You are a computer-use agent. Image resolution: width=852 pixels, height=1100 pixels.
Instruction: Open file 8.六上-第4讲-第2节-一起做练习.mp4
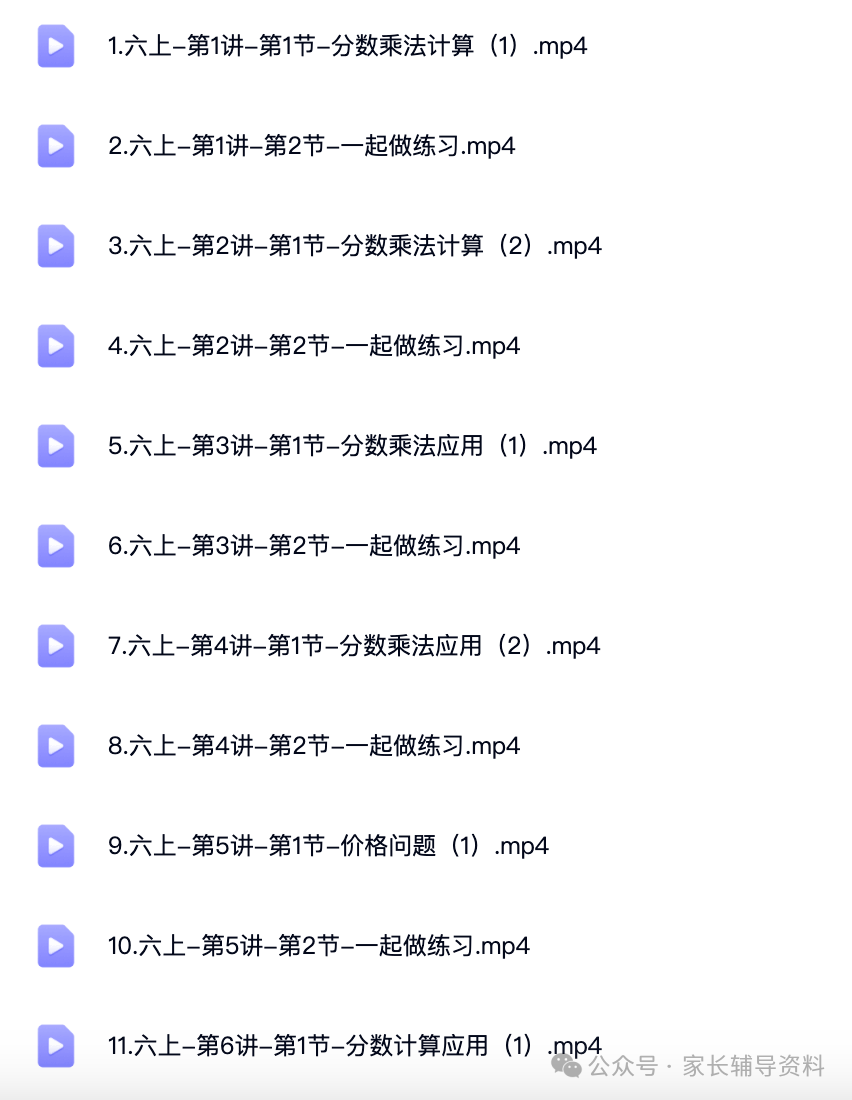coord(314,746)
